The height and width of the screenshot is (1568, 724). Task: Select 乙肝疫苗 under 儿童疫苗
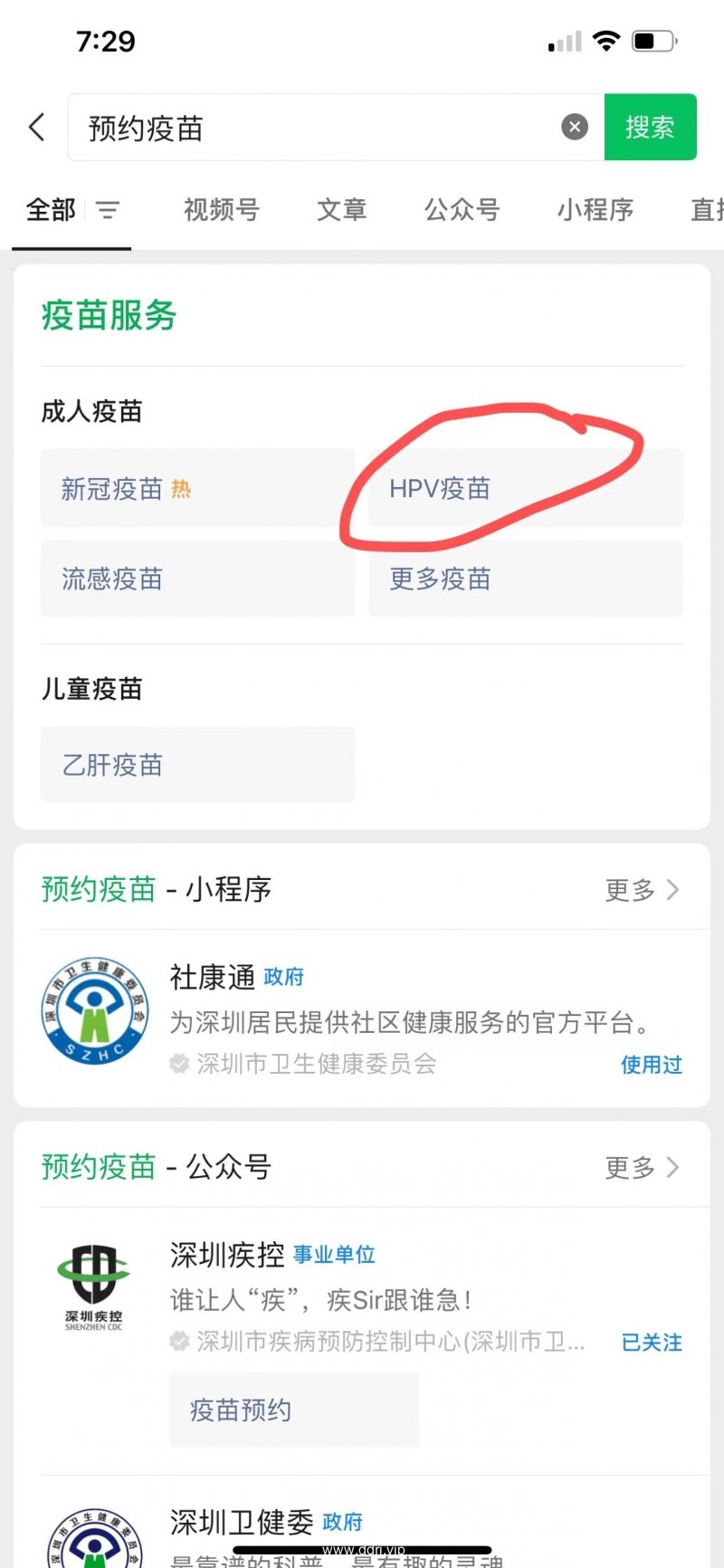[x=197, y=764]
